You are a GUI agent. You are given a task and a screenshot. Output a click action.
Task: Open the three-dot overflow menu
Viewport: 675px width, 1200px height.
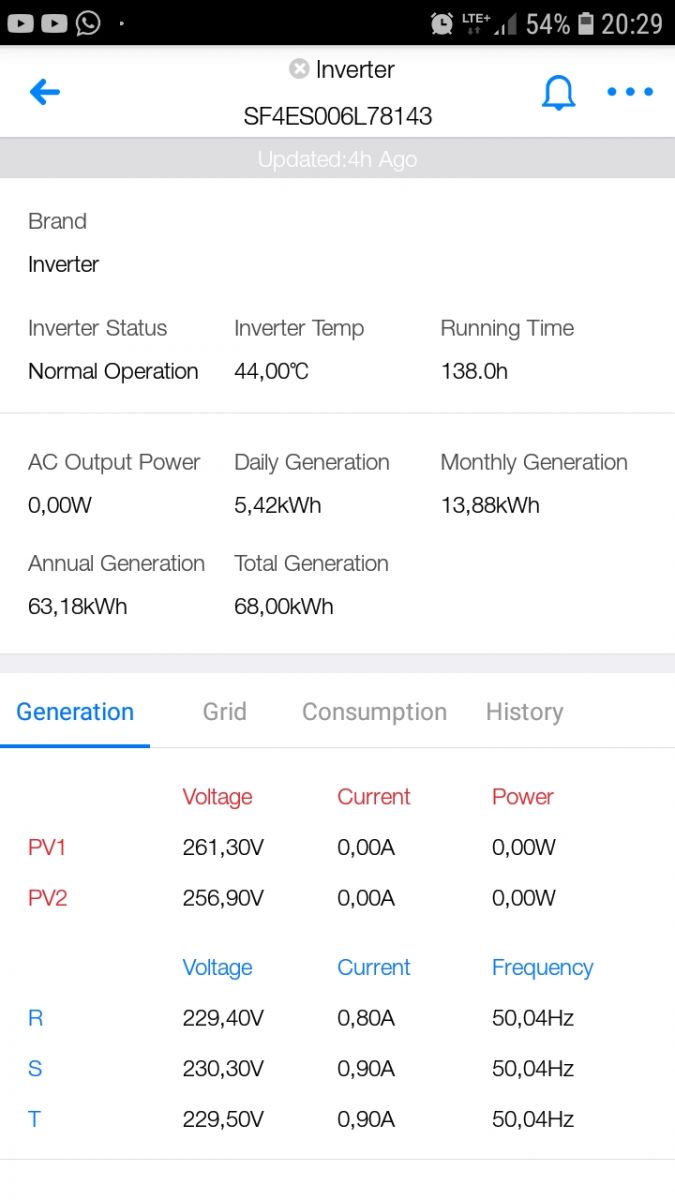pyautogui.click(x=630, y=92)
